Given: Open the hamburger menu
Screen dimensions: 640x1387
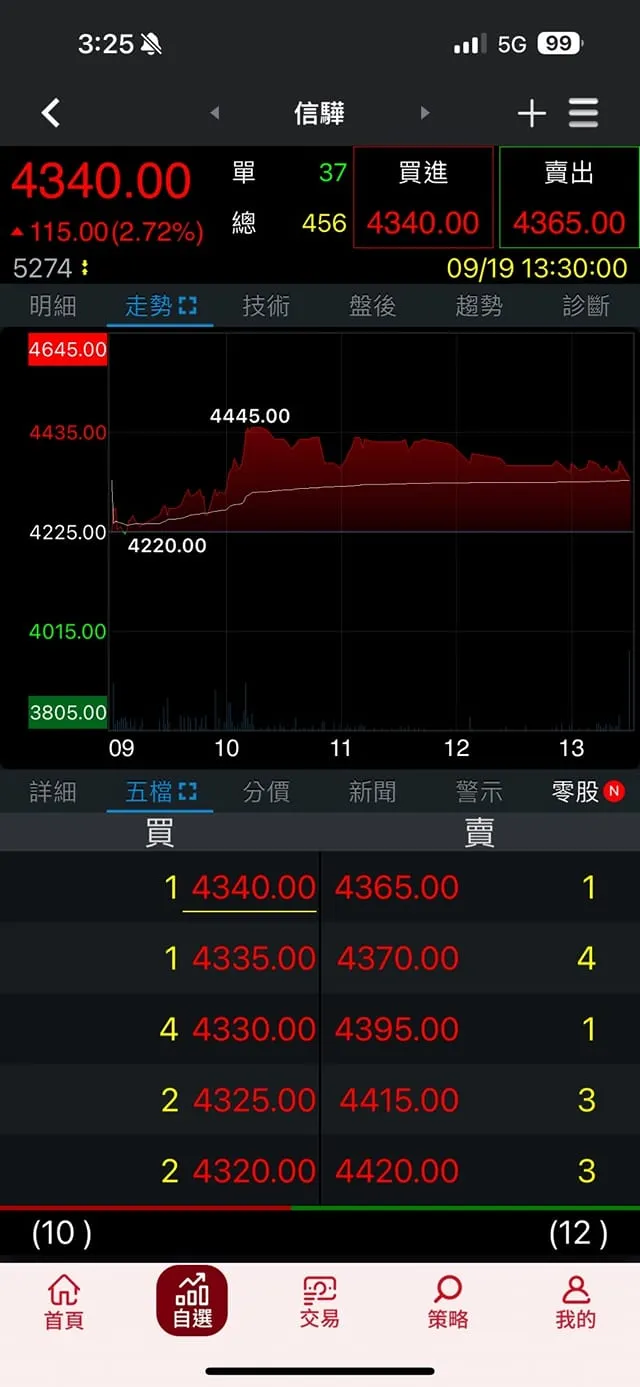Looking at the screenshot, I should (584, 114).
